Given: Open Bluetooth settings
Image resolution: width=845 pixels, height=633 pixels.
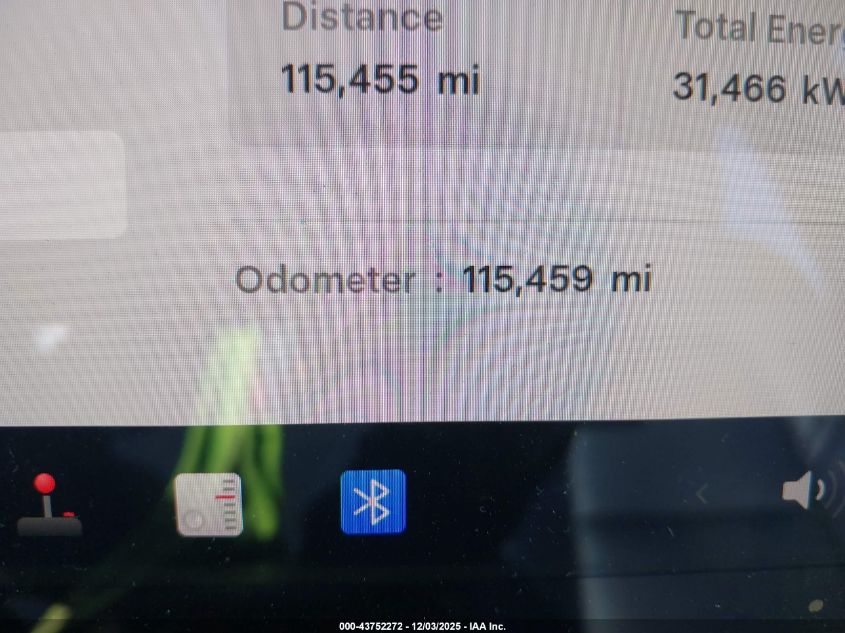Looking at the screenshot, I should (373, 501).
